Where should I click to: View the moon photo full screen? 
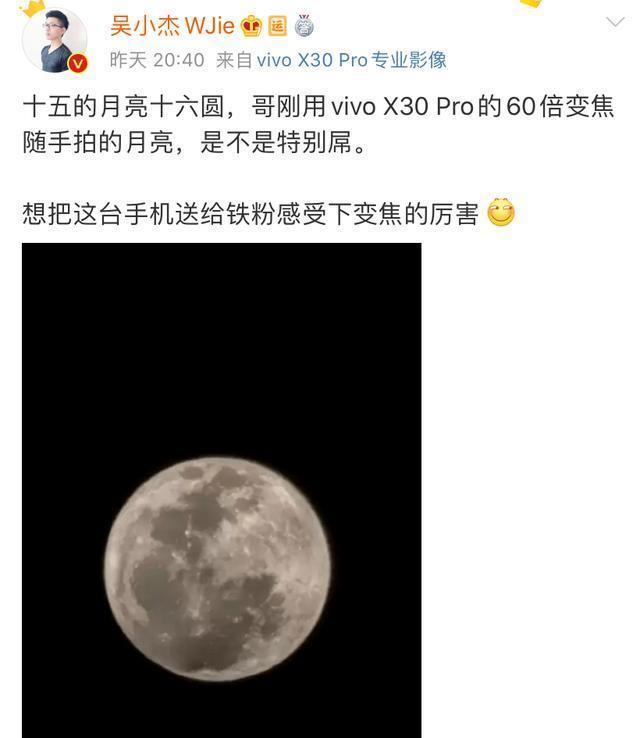[x=221, y=490]
